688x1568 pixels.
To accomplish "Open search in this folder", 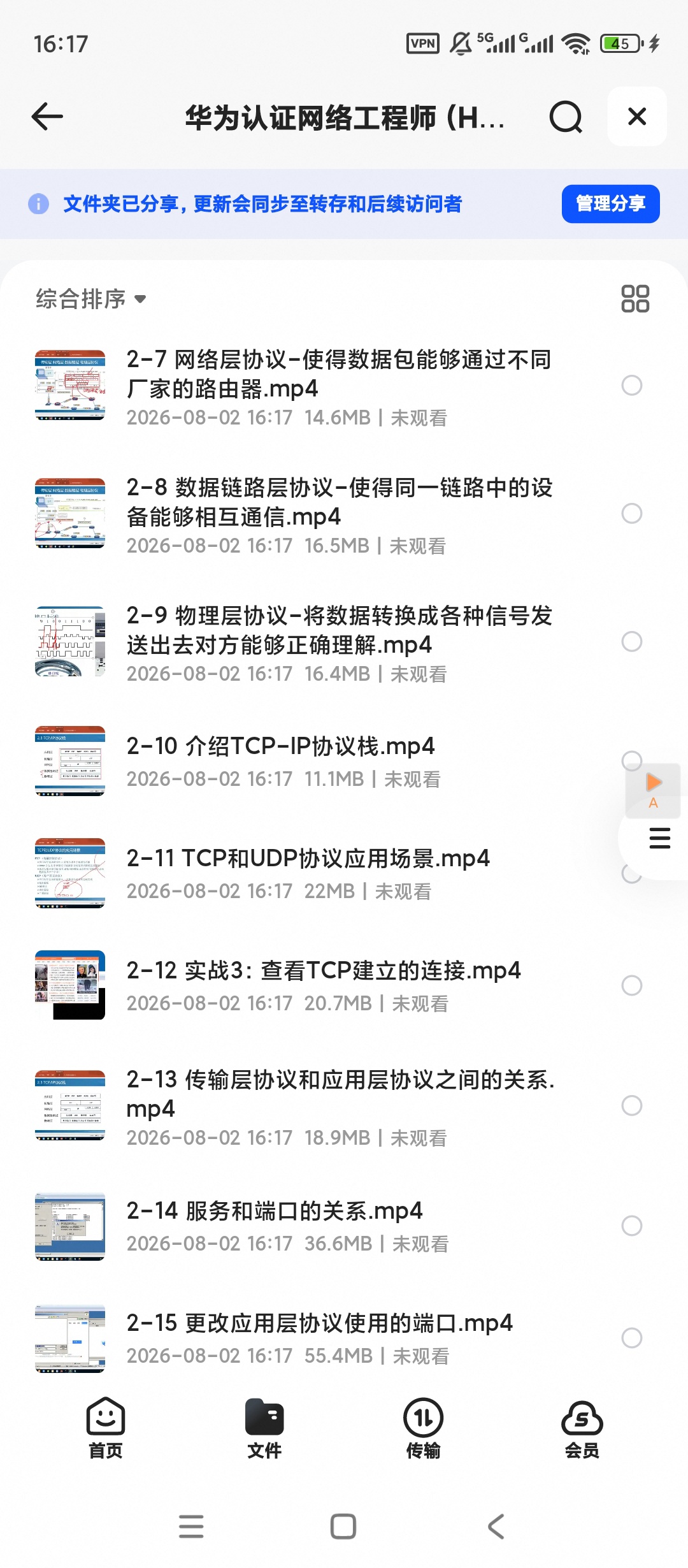I will click(566, 117).
